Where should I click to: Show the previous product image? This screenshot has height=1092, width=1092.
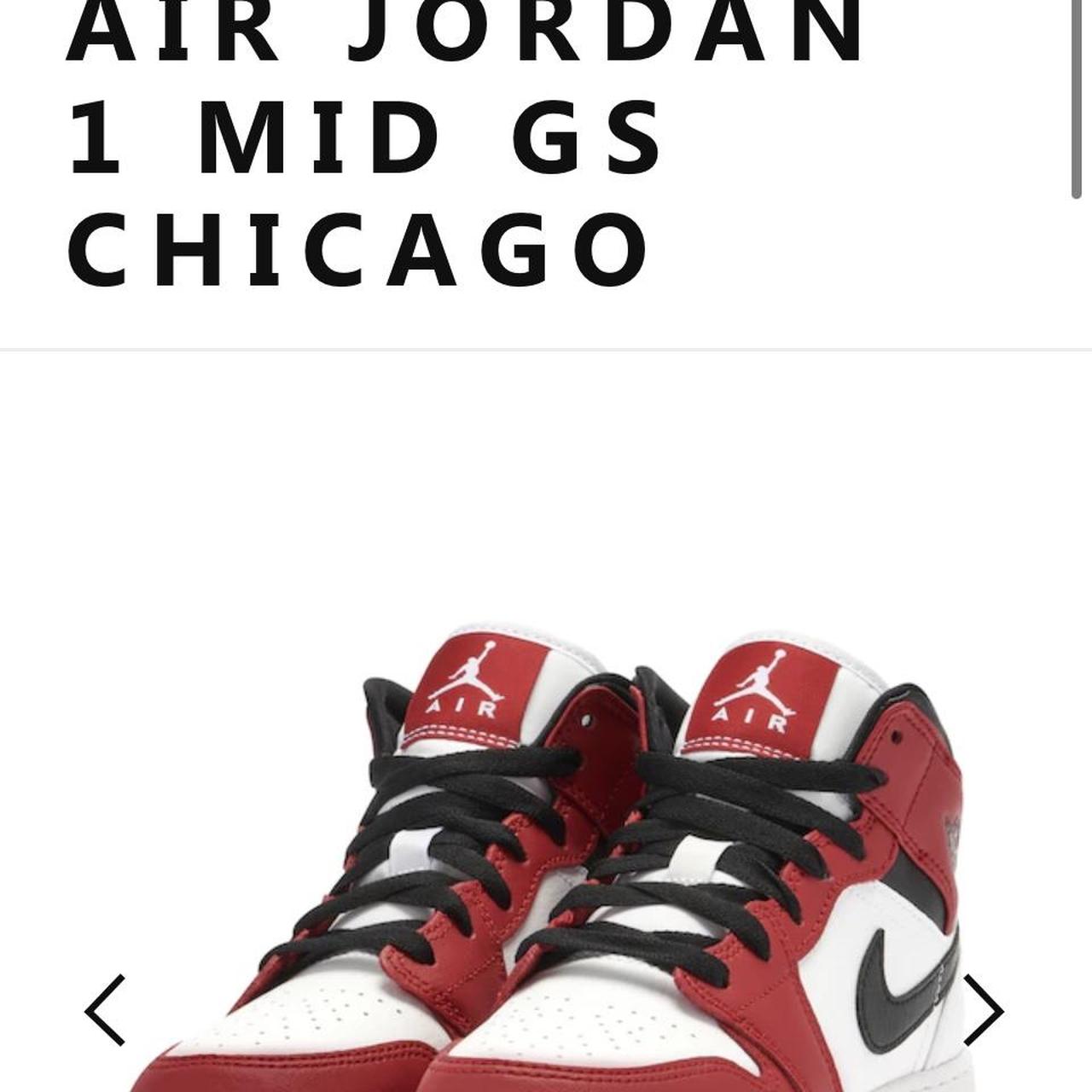point(106,1010)
